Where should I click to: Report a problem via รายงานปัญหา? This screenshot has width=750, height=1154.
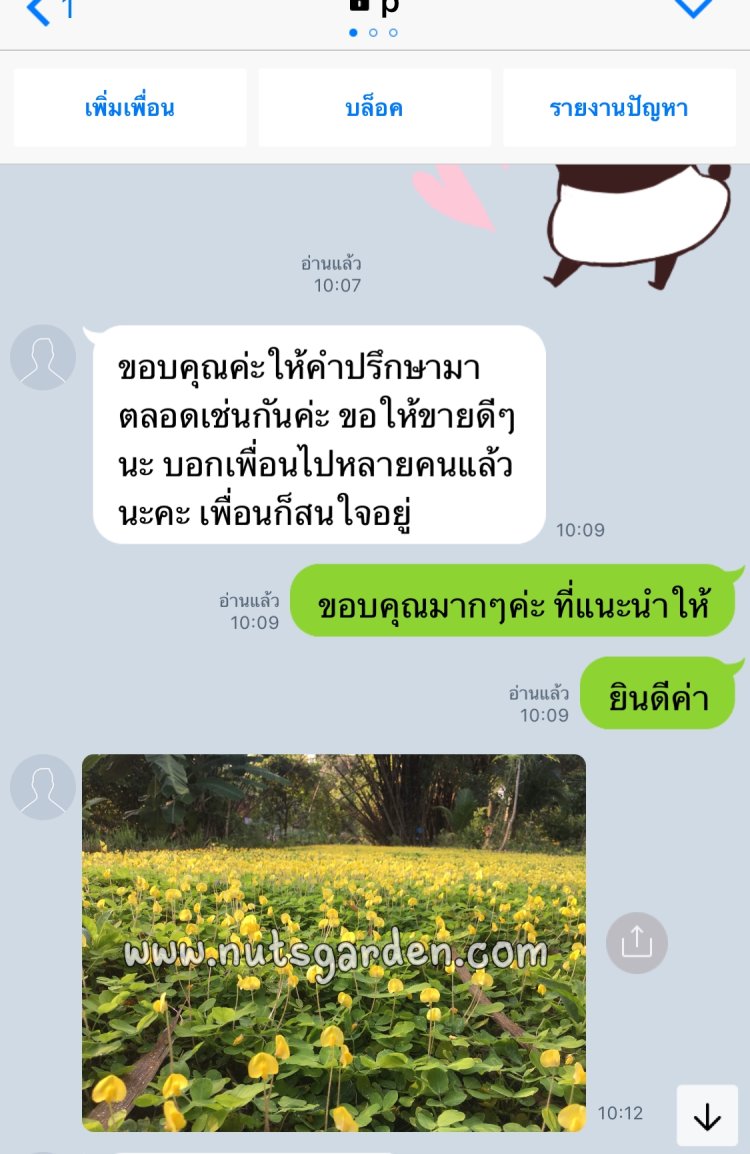(619, 108)
